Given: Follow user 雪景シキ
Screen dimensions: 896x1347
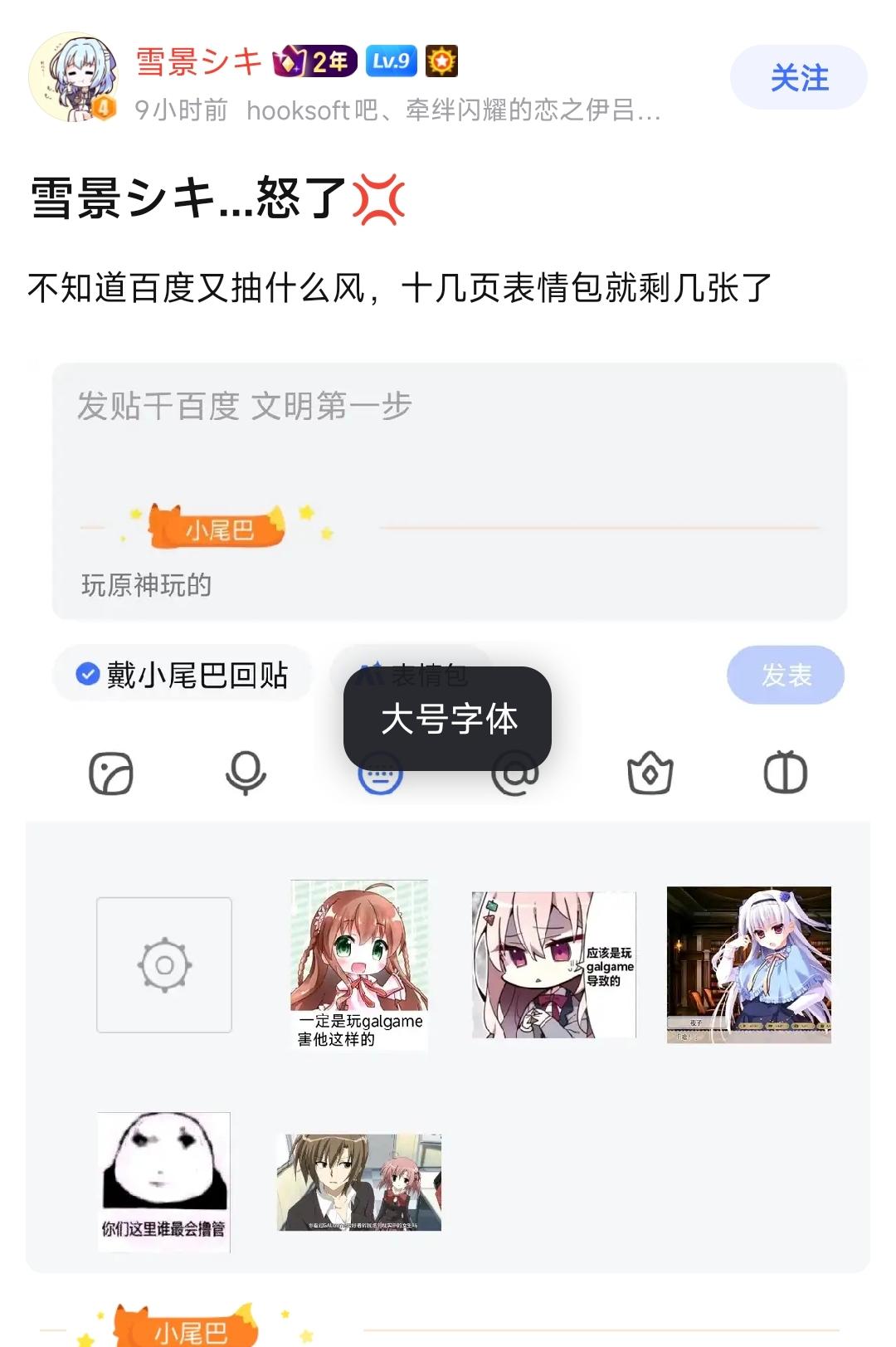Looking at the screenshot, I should (798, 78).
